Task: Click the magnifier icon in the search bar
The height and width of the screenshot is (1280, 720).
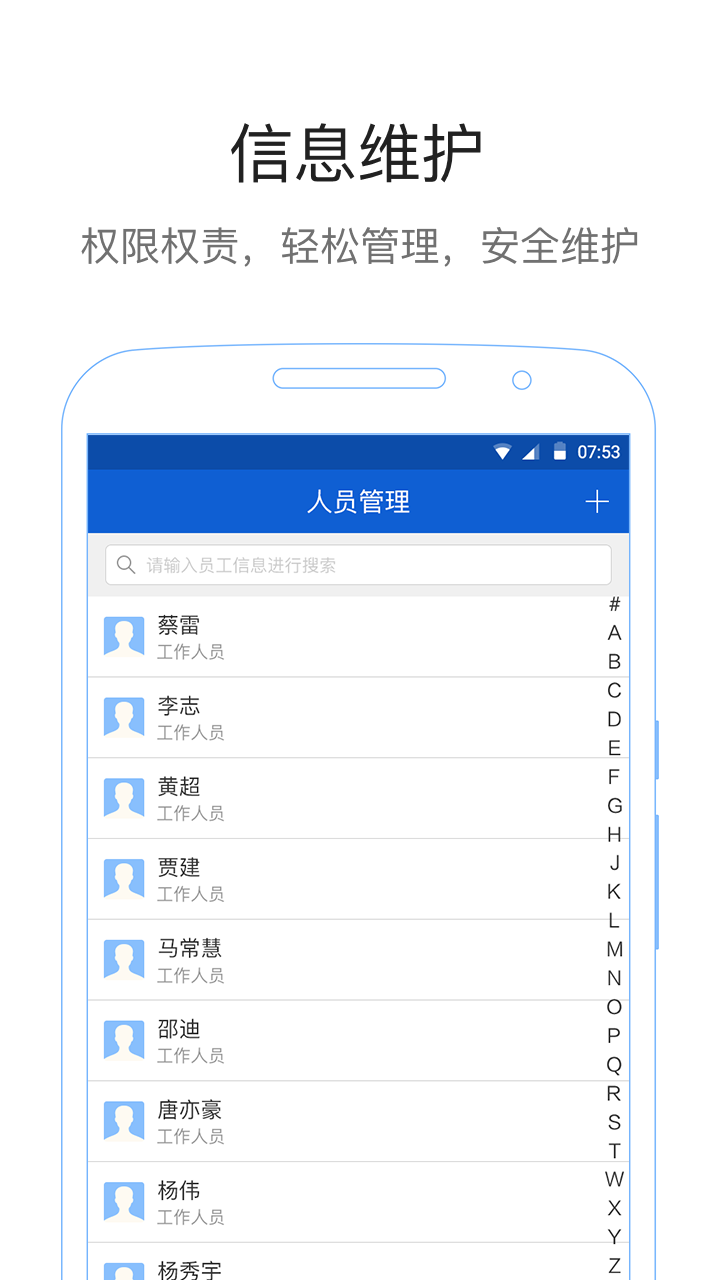Action: coord(126,564)
